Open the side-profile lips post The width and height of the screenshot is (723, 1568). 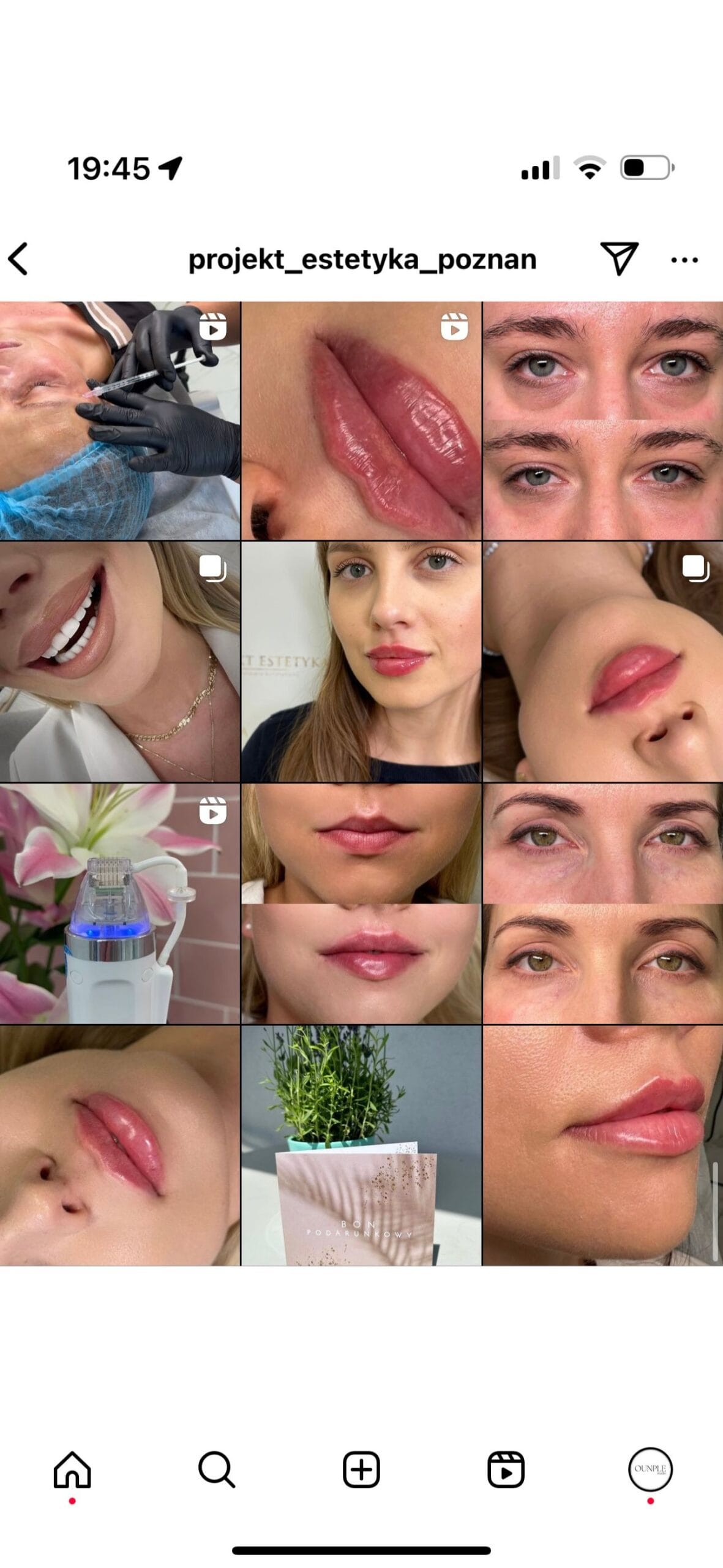pyautogui.click(x=603, y=1145)
